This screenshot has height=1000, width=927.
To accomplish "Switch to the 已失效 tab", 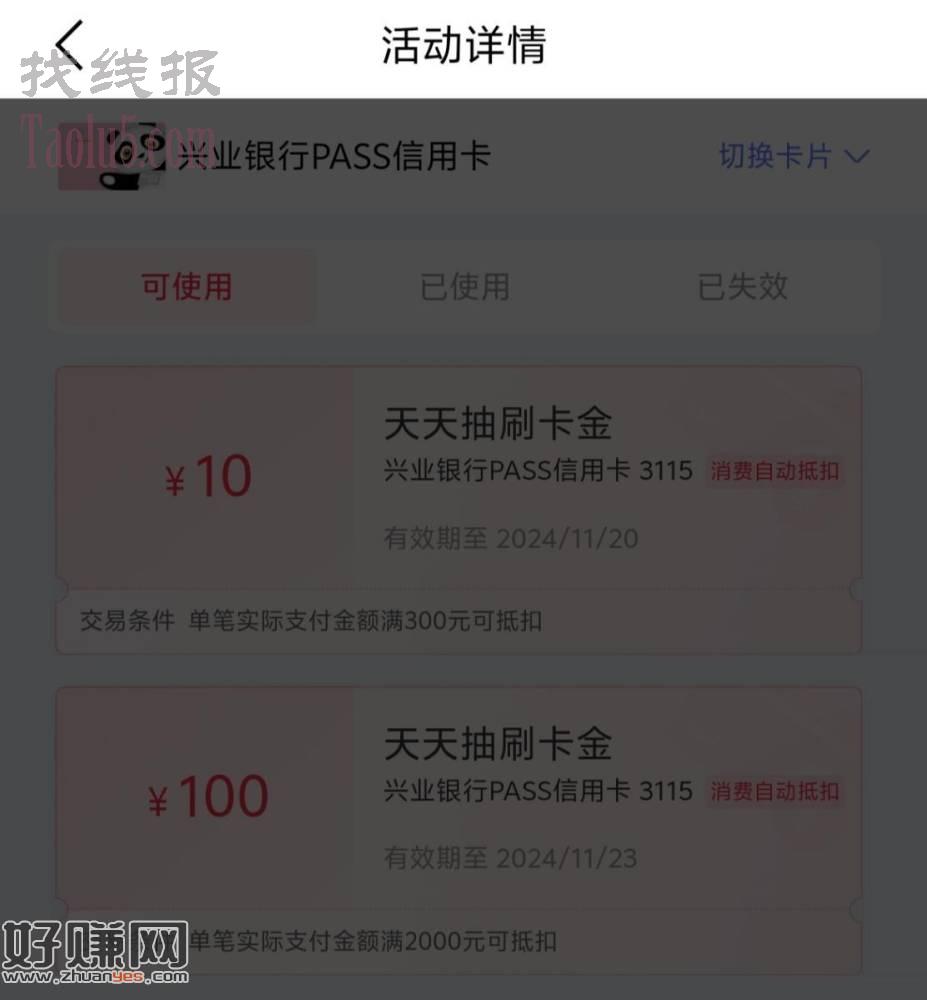I will [x=742, y=287].
